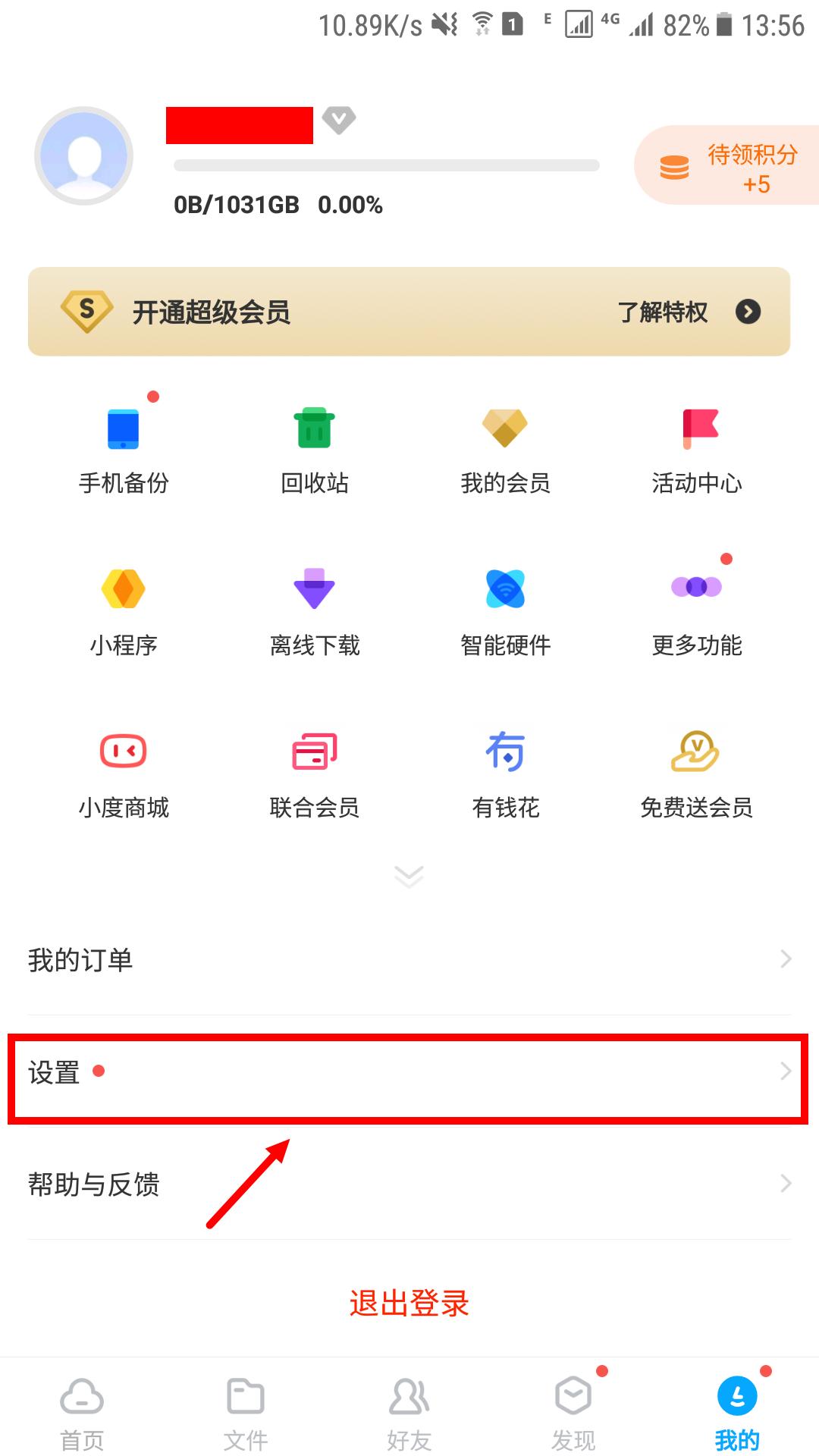Open the 小度商城 mall
The width and height of the screenshot is (819, 1456).
[125, 772]
